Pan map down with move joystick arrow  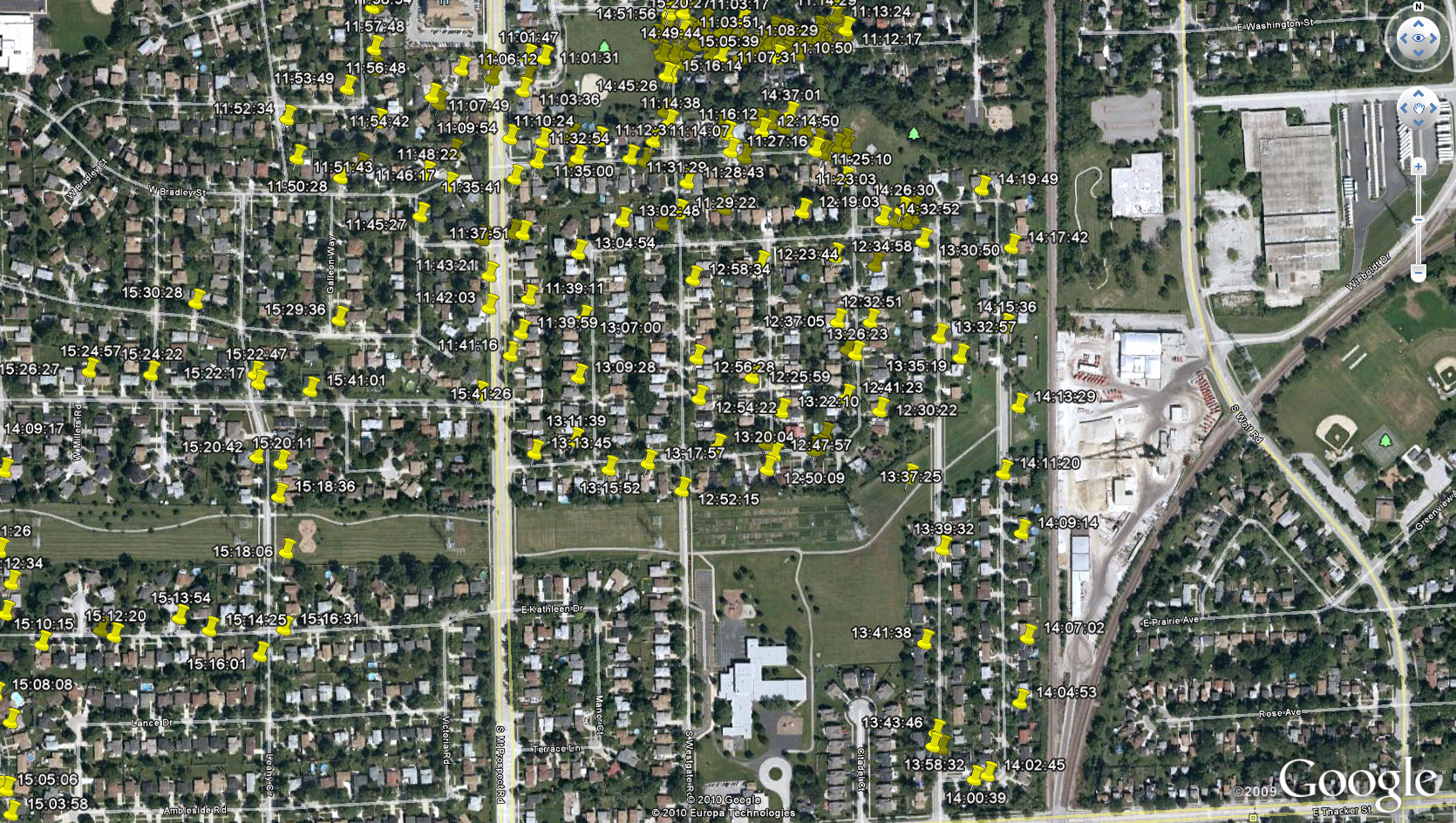[x=1419, y=123]
